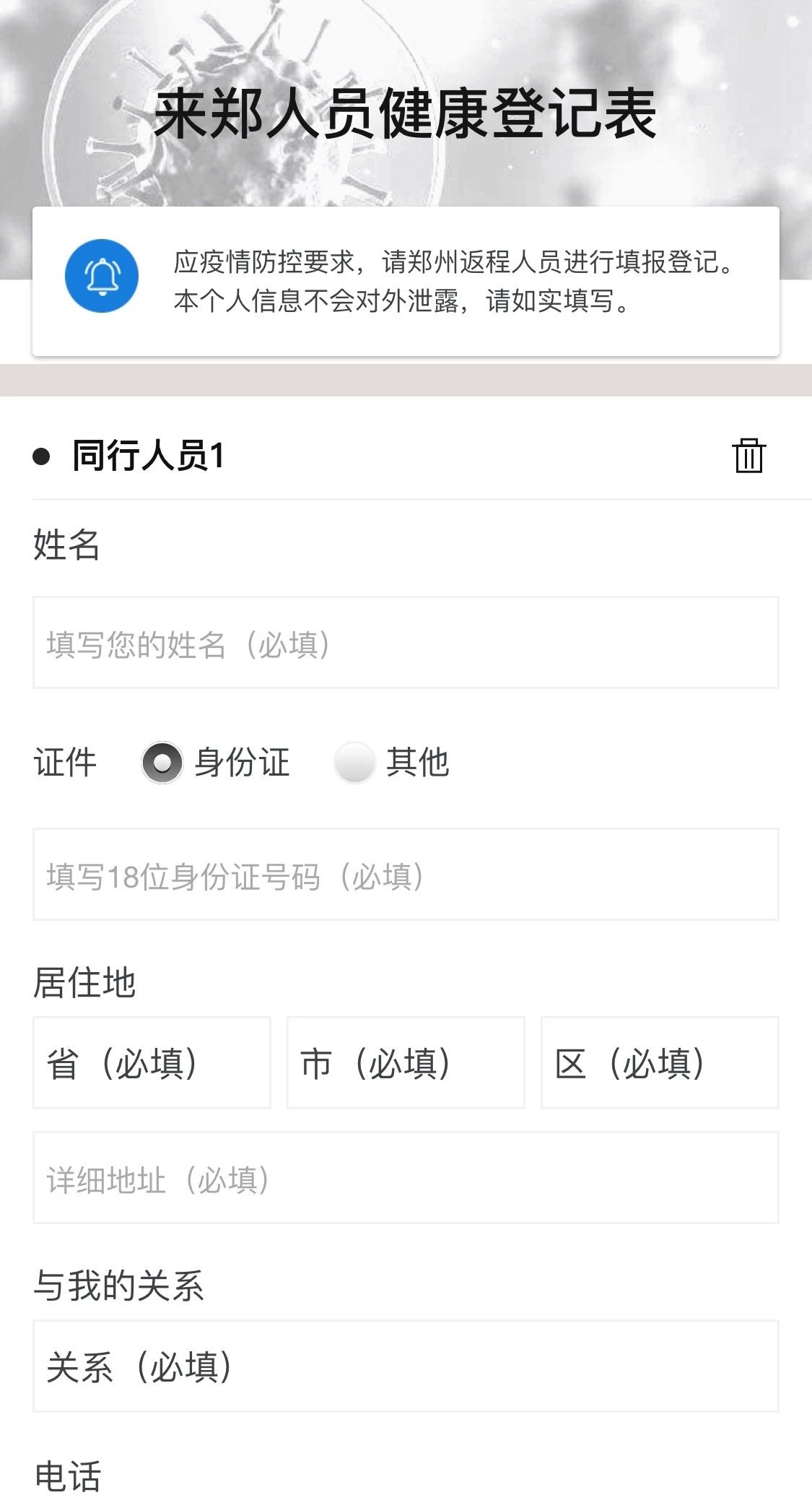This screenshot has height=1508, width=812.
Task: Delete companion 同行人员1 via trash icon
Action: (x=748, y=456)
